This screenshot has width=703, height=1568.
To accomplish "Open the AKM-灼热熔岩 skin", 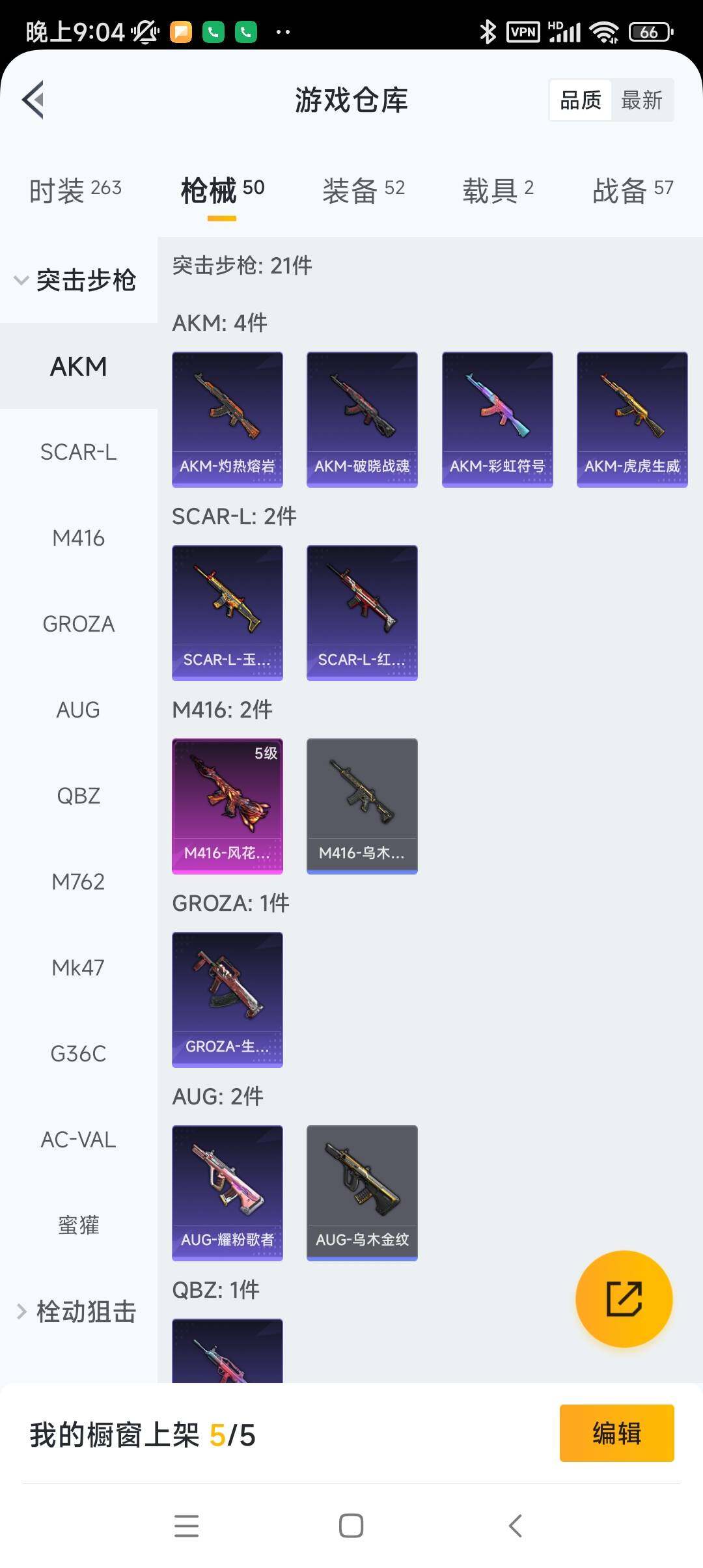I will (x=227, y=419).
